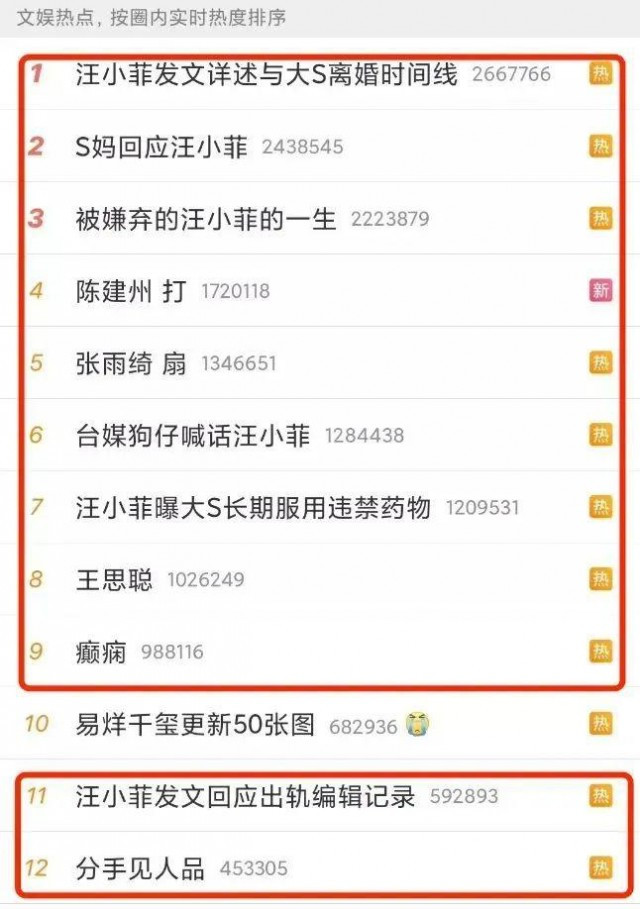Viewport: 640px width, 909px height.
Task: Open the 王思聪 trending topic
Action: pos(115,579)
